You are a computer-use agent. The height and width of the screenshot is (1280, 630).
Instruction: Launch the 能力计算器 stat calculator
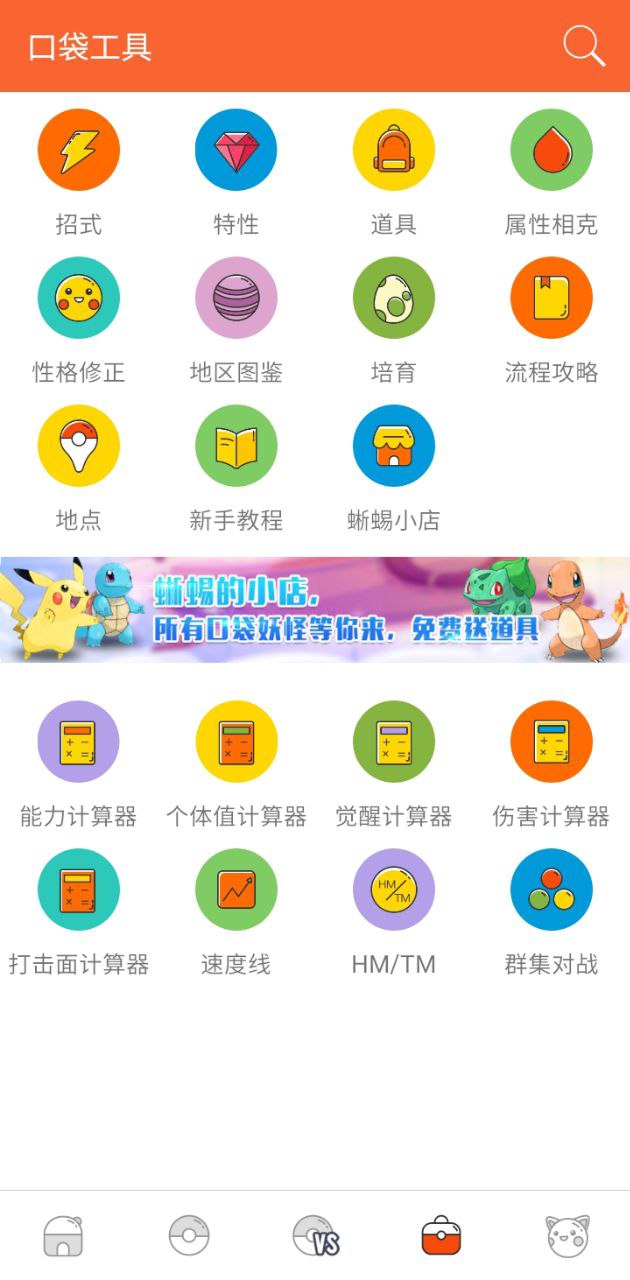click(78, 742)
